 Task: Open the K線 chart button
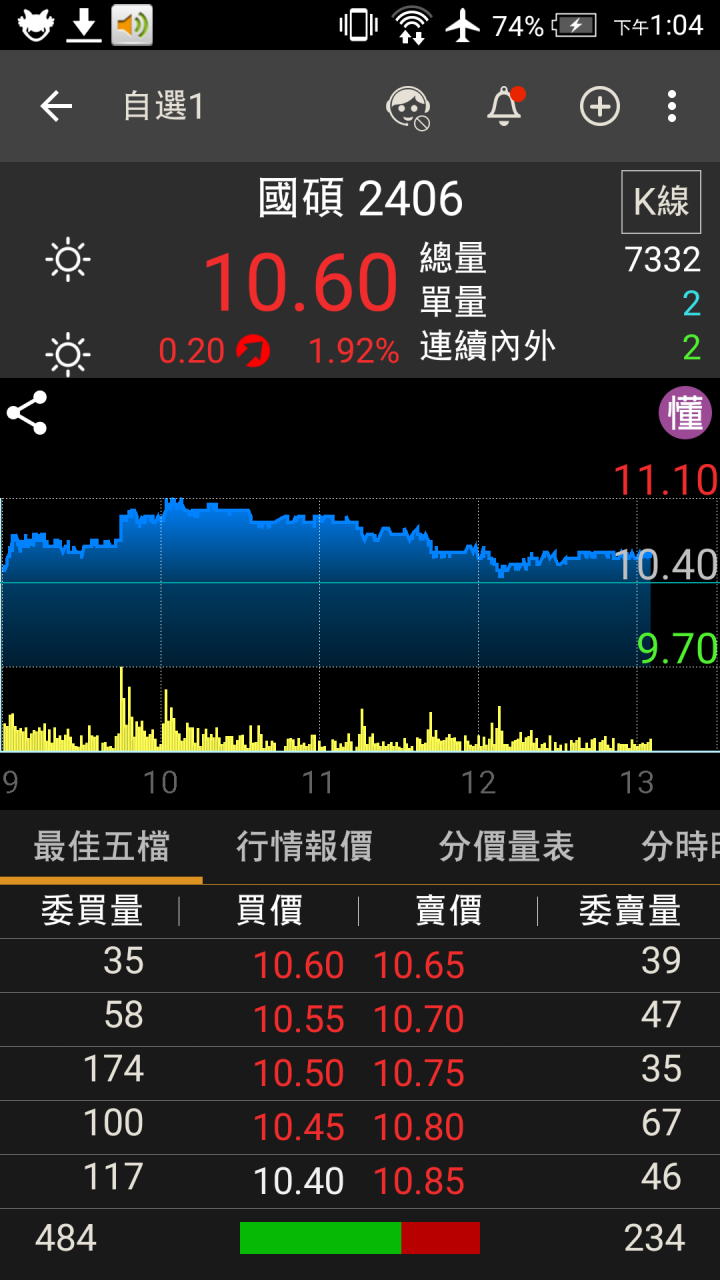click(661, 202)
